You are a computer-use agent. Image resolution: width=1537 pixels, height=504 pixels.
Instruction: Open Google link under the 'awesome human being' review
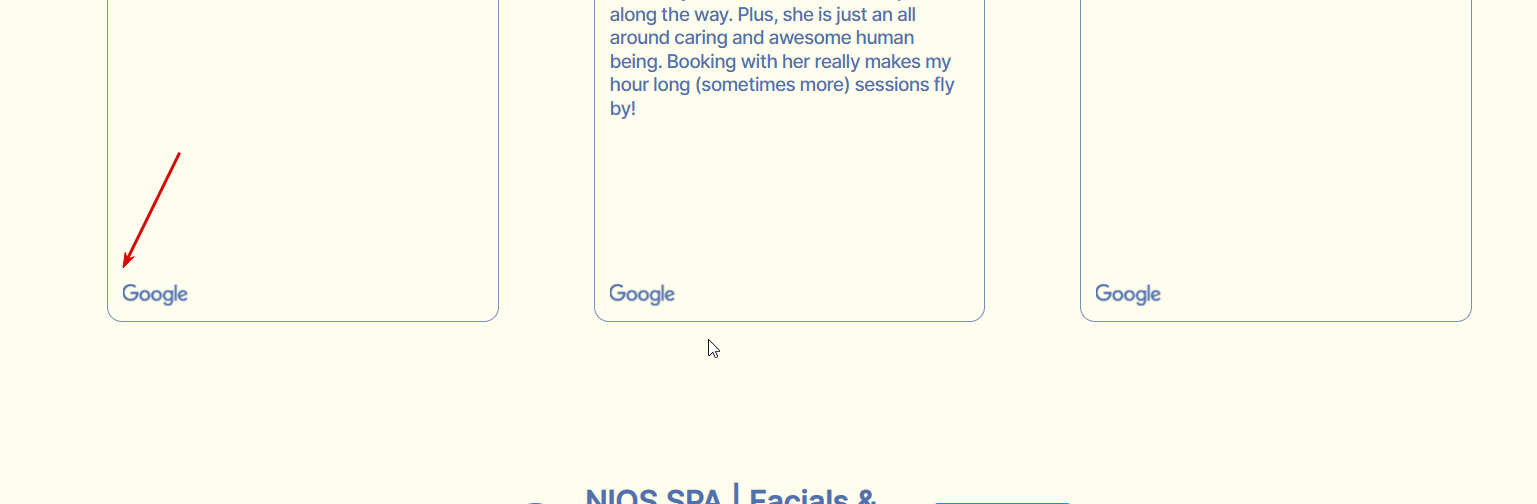pos(641,294)
